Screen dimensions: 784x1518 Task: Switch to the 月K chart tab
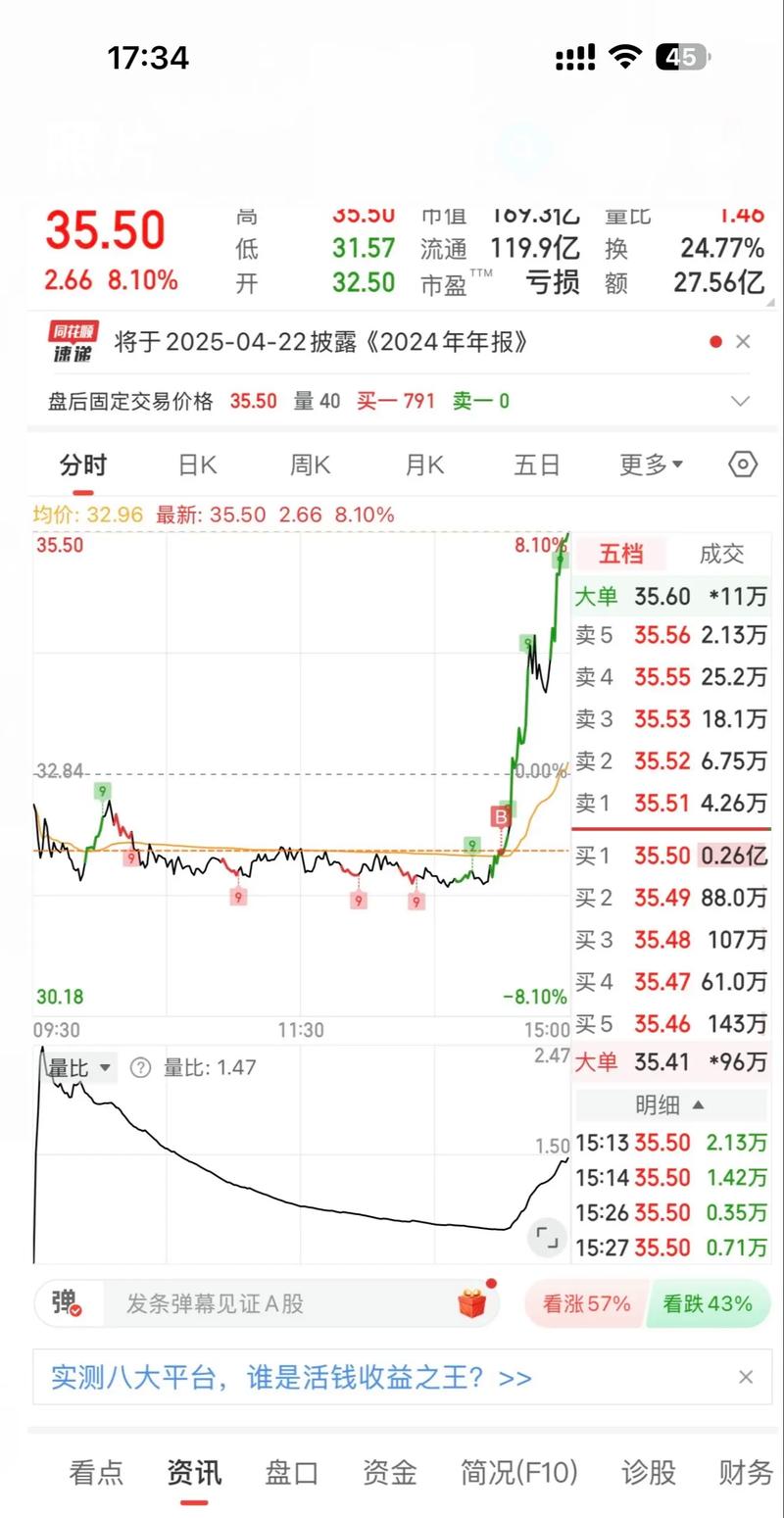point(424,465)
